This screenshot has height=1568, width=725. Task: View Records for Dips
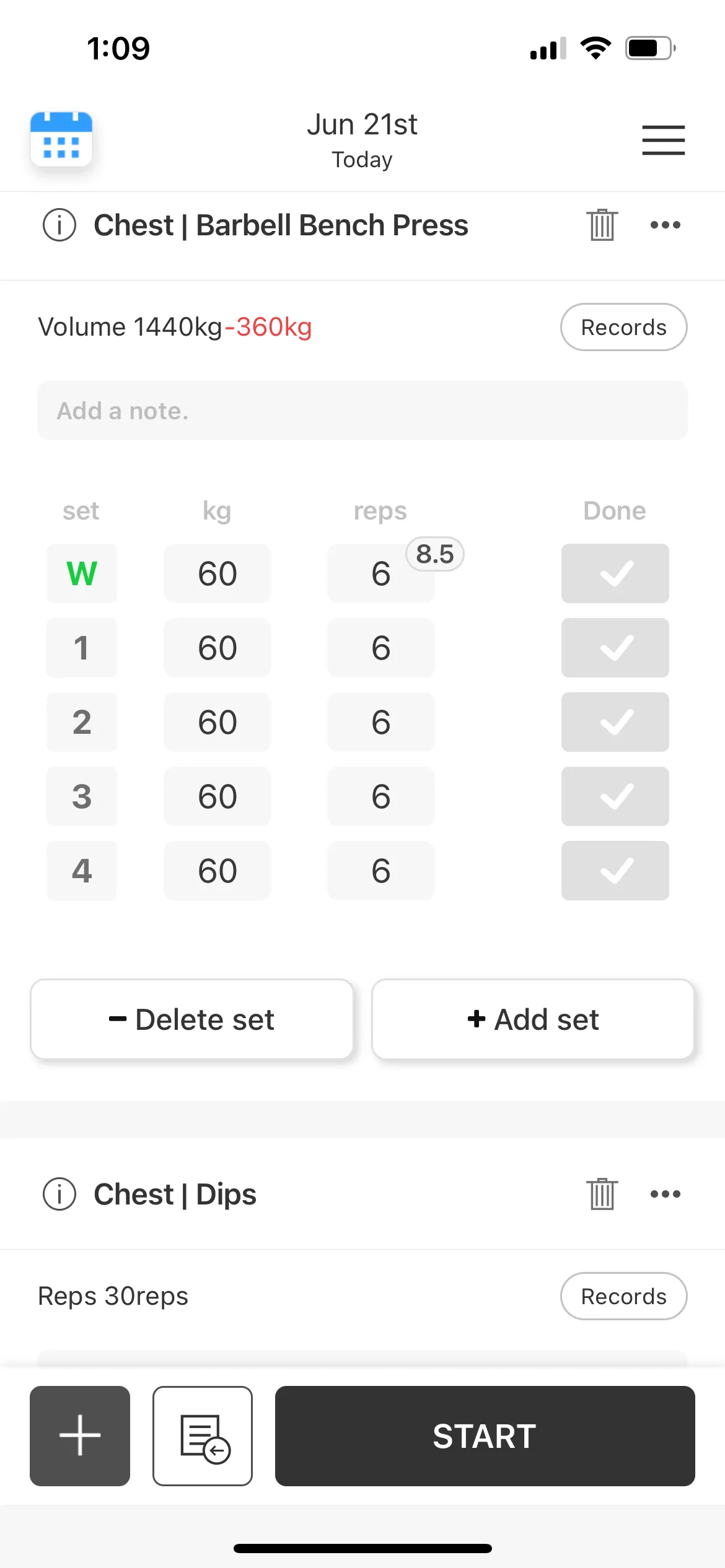pyautogui.click(x=624, y=1296)
